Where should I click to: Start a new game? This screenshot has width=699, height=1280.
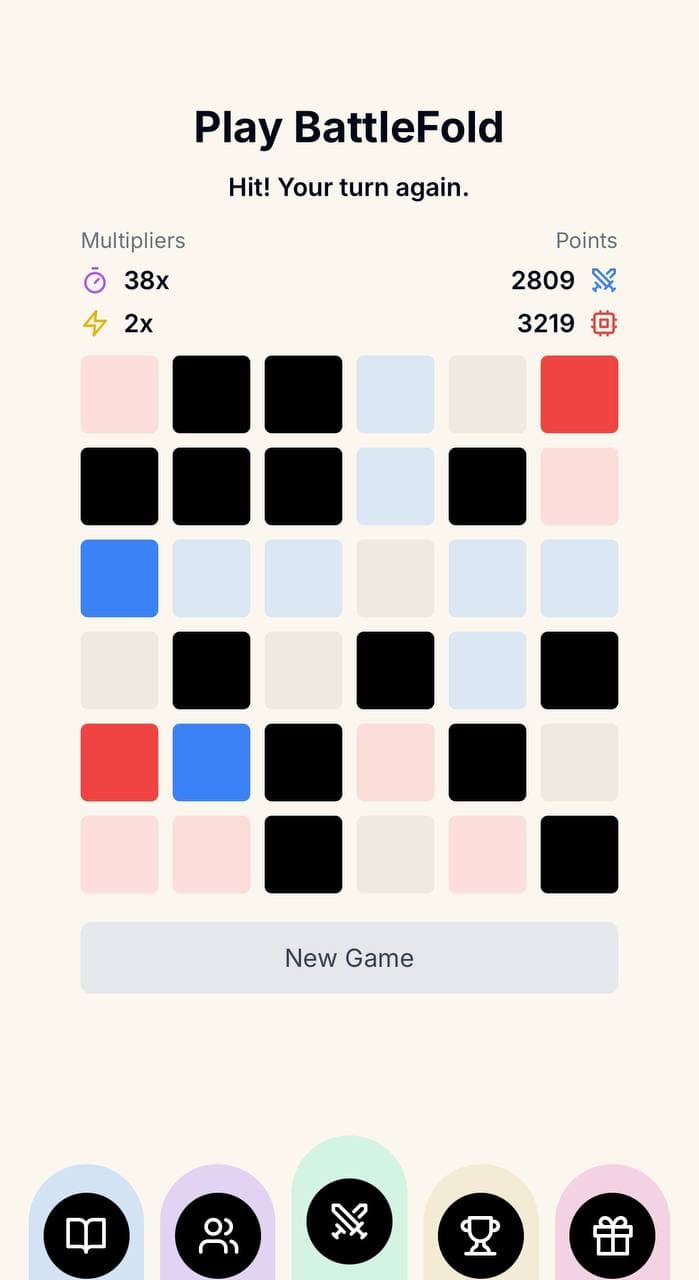tap(349, 958)
